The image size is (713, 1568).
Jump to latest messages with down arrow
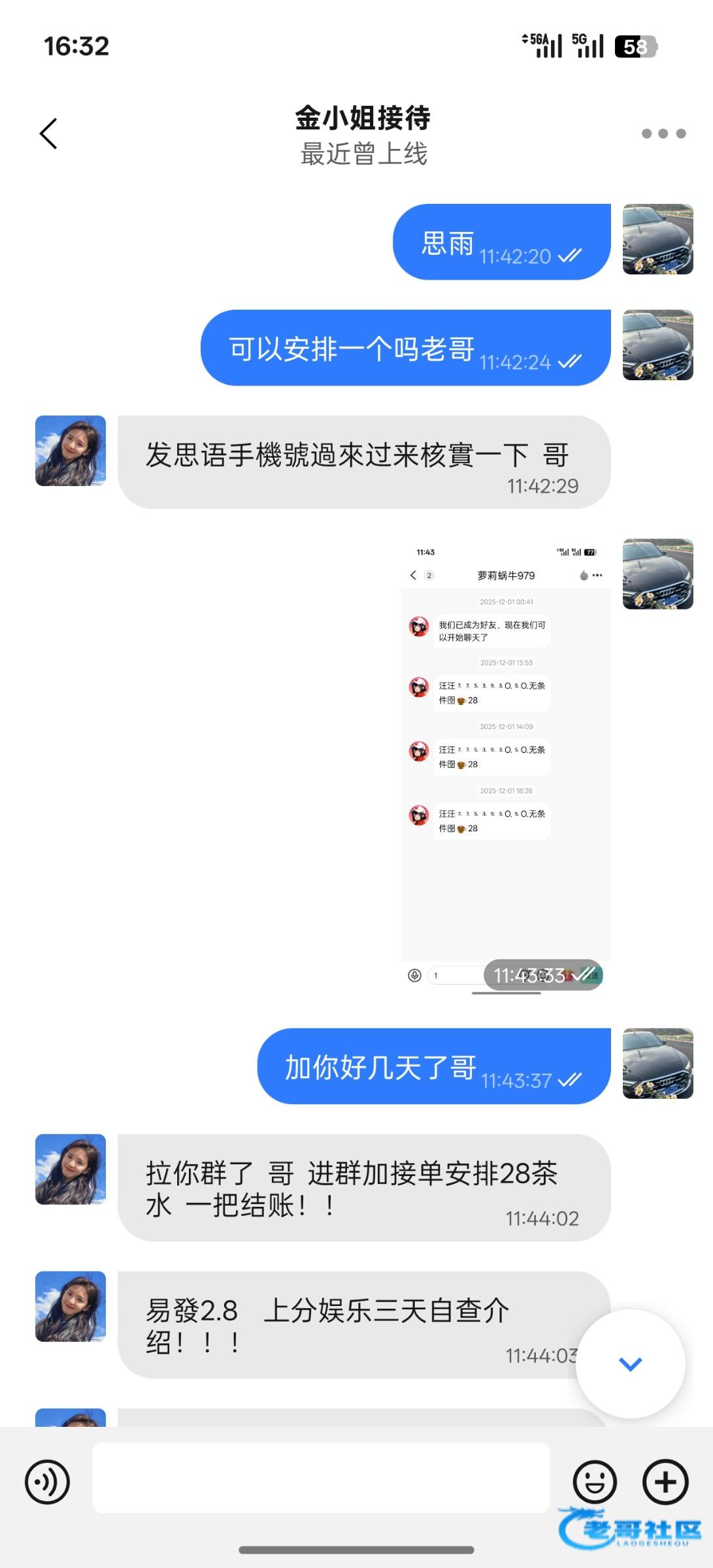[630, 1364]
